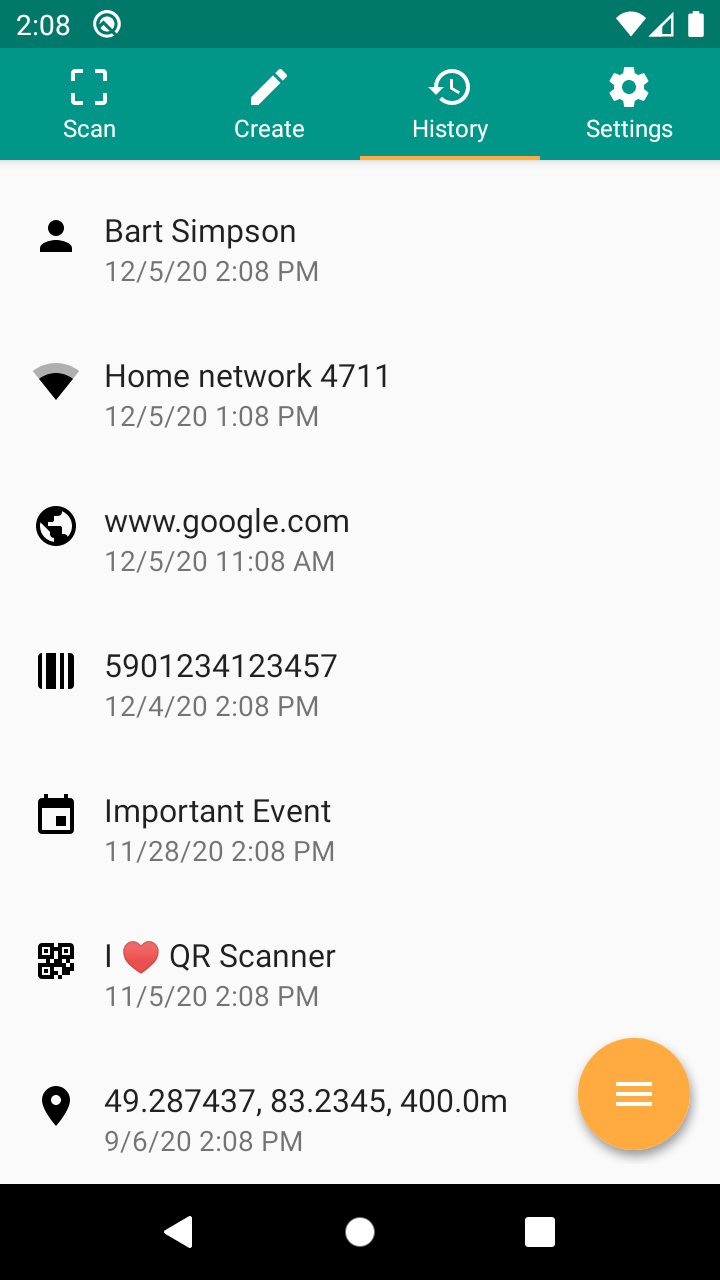
Task: Click the globe icon next to www.google.com
Action: [x=56, y=525]
